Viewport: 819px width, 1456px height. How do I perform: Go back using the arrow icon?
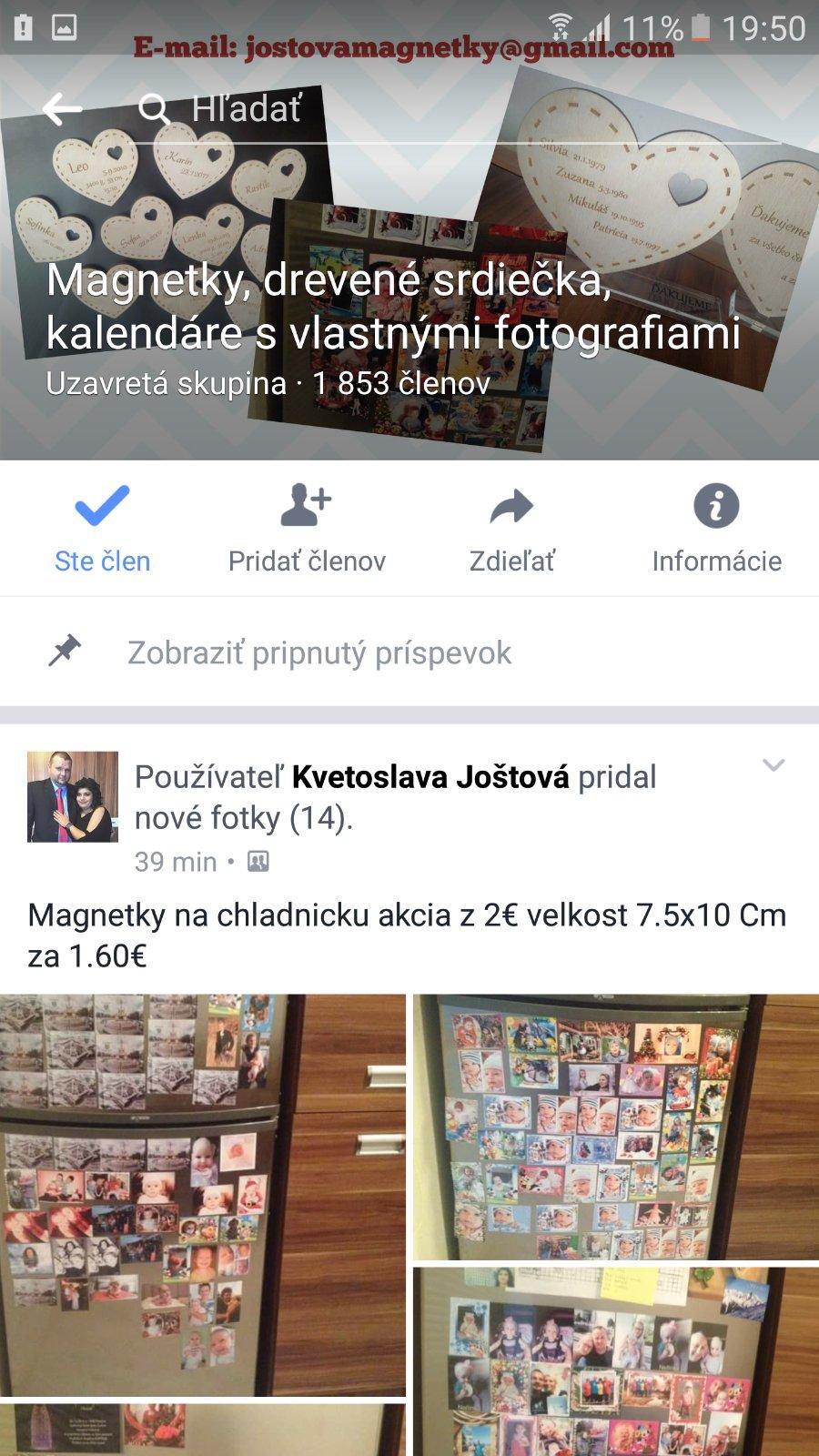coord(62,110)
